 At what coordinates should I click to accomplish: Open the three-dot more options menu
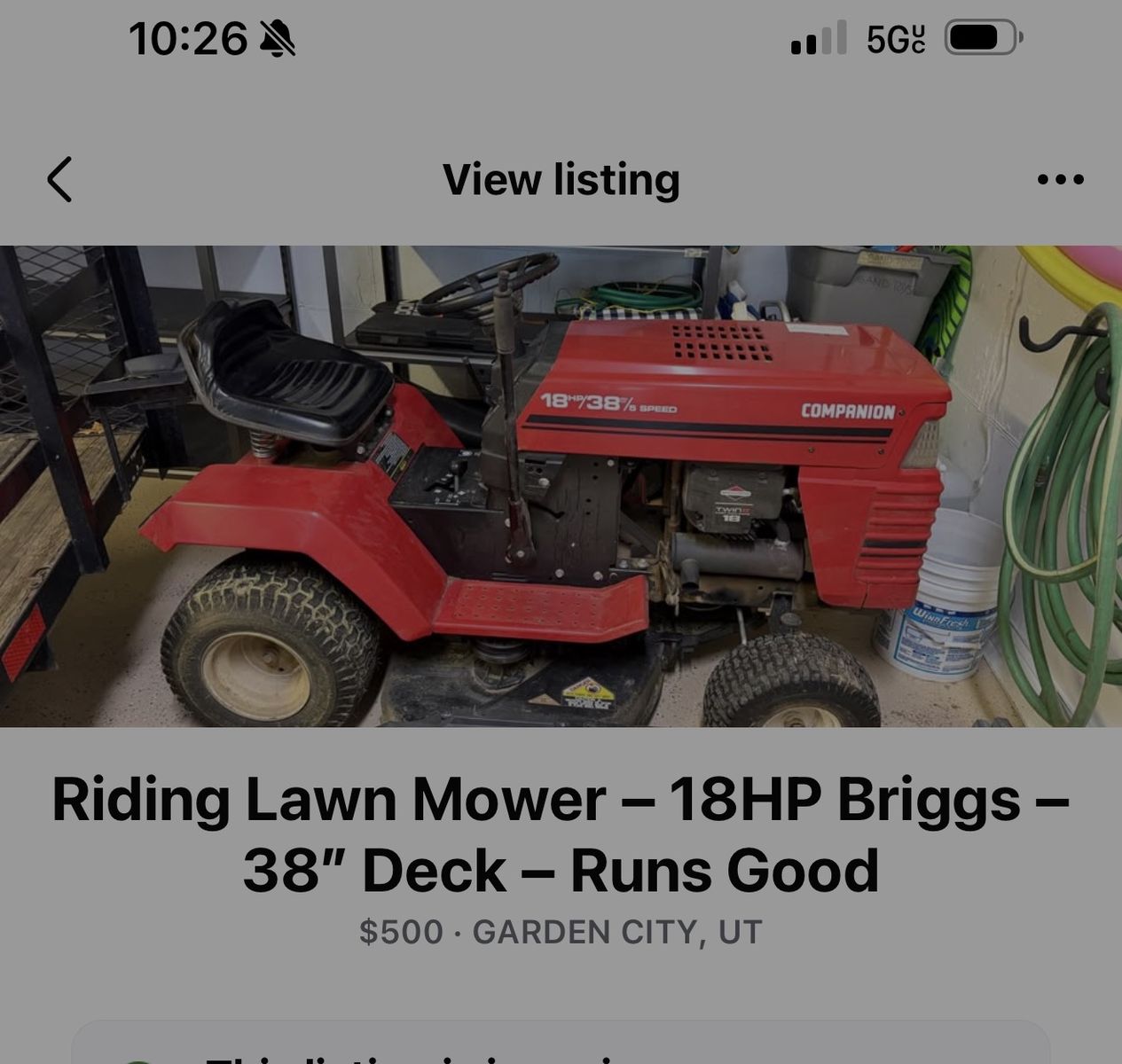click(1060, 180)
